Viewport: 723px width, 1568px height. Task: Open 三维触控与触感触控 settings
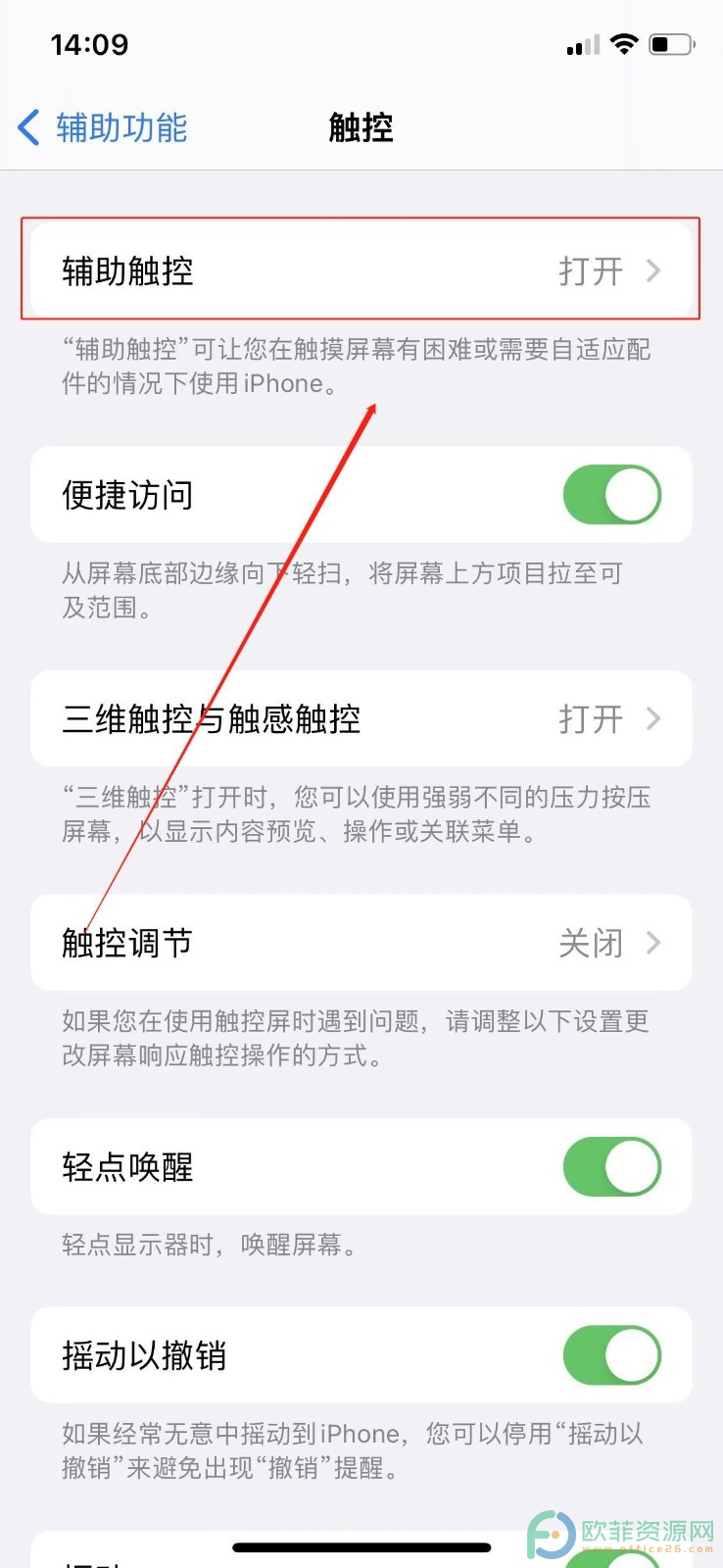pos(361,719)
